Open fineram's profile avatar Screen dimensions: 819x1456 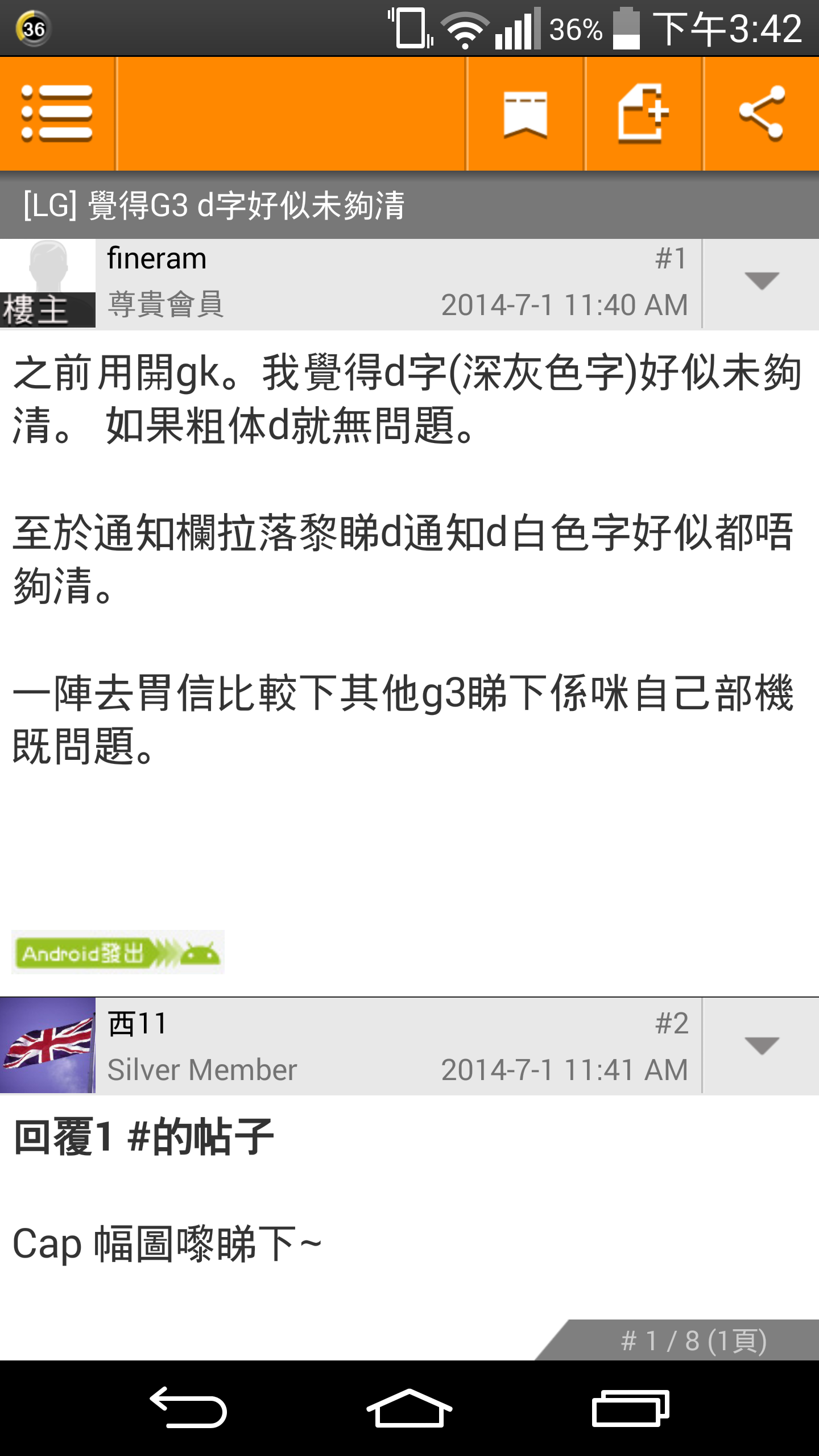(x=48, y=283)
